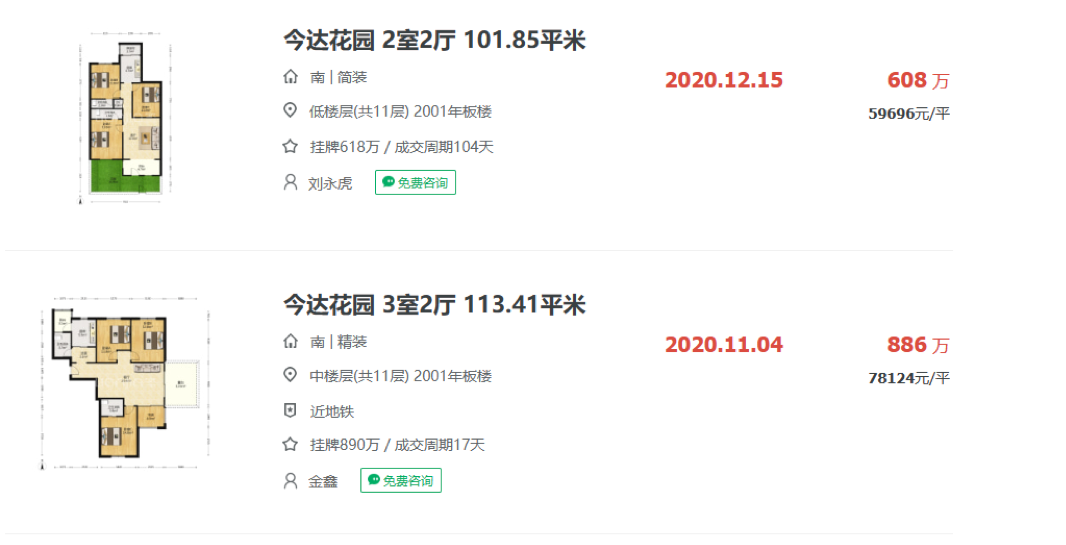This screenshot has height=545, width=1066.
Task: Tap 免费咨询 next to agent 金鑫
Action: (x=400, y=481)
